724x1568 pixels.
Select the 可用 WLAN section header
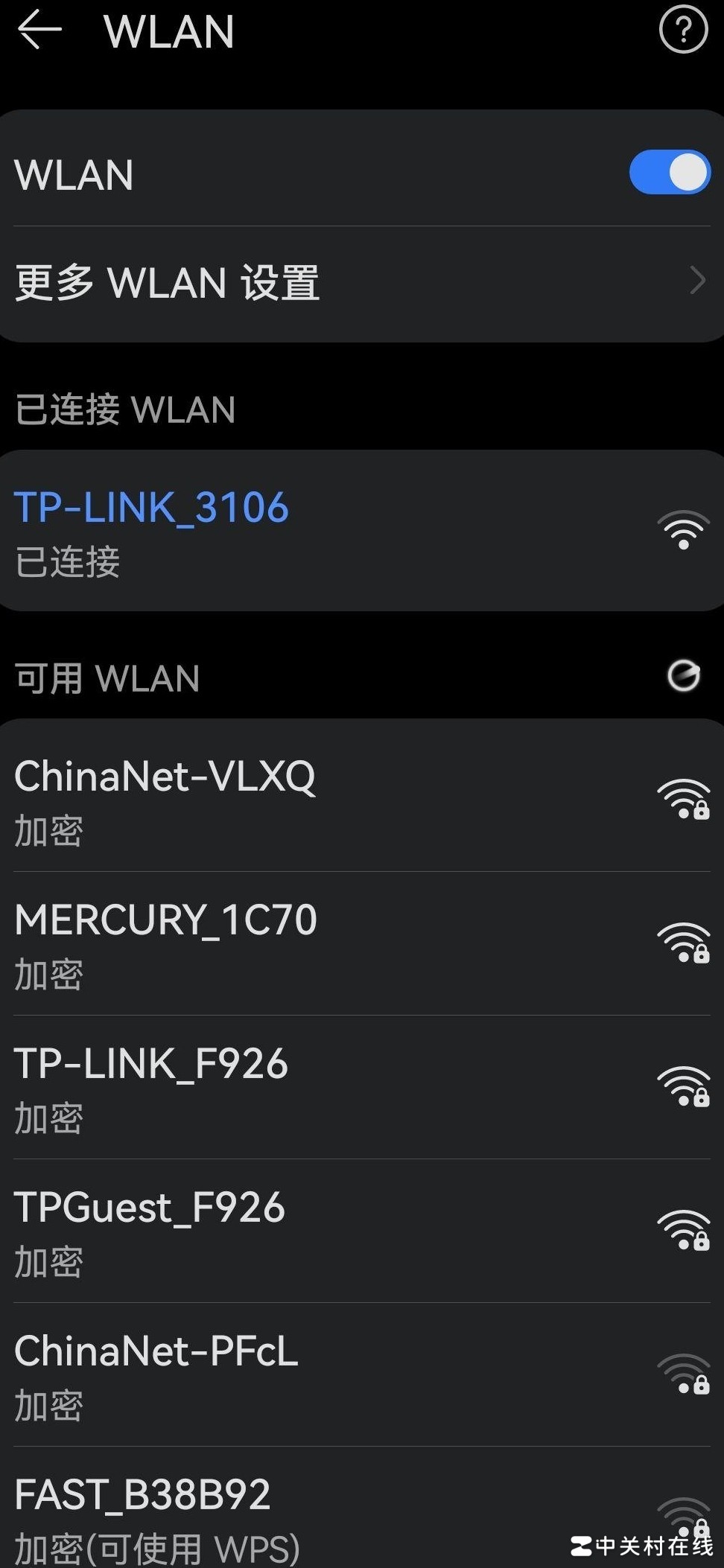(x=107, y=676)
